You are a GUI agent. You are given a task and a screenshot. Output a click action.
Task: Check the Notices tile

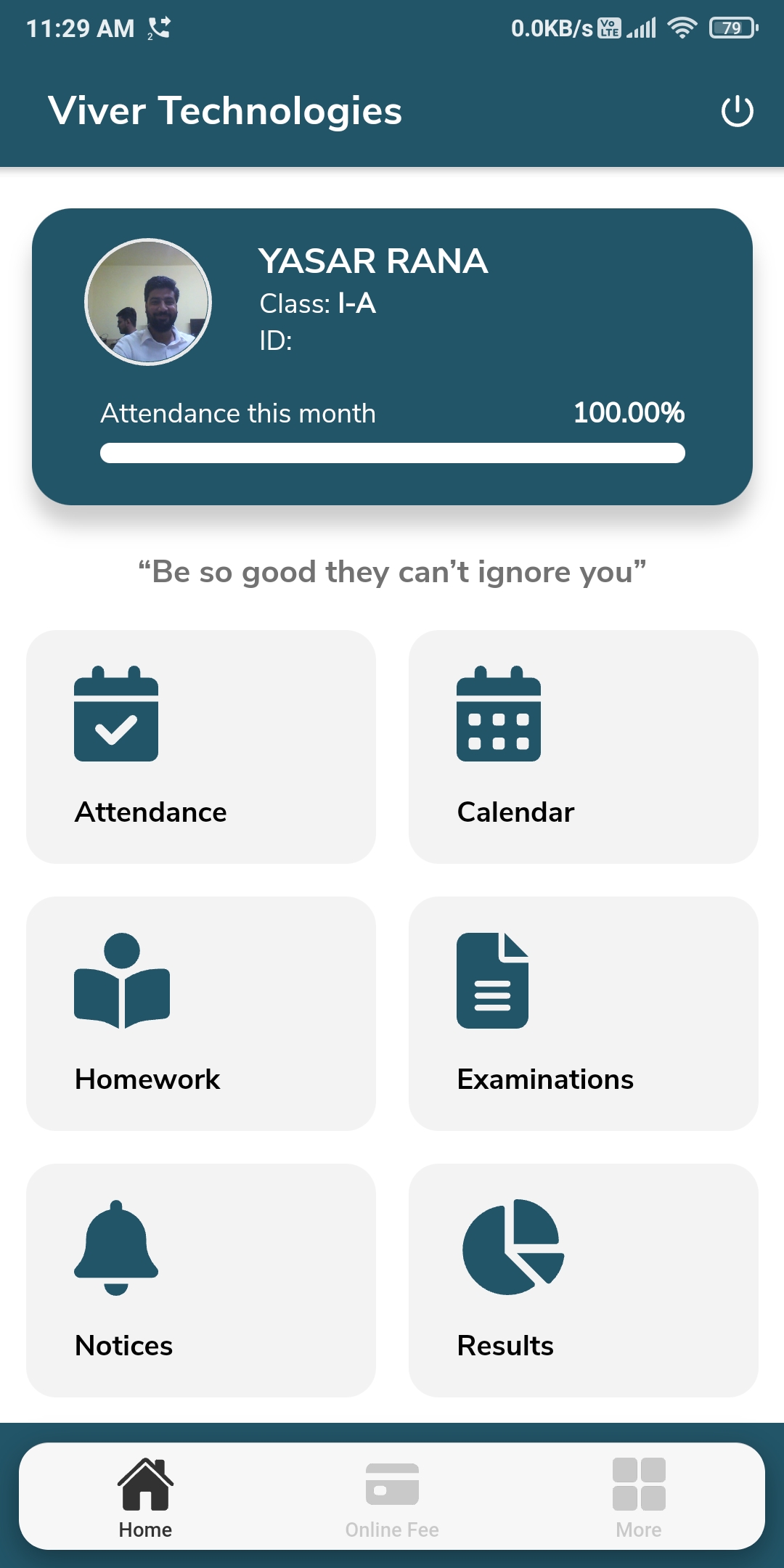click(x=201, y=1280)
